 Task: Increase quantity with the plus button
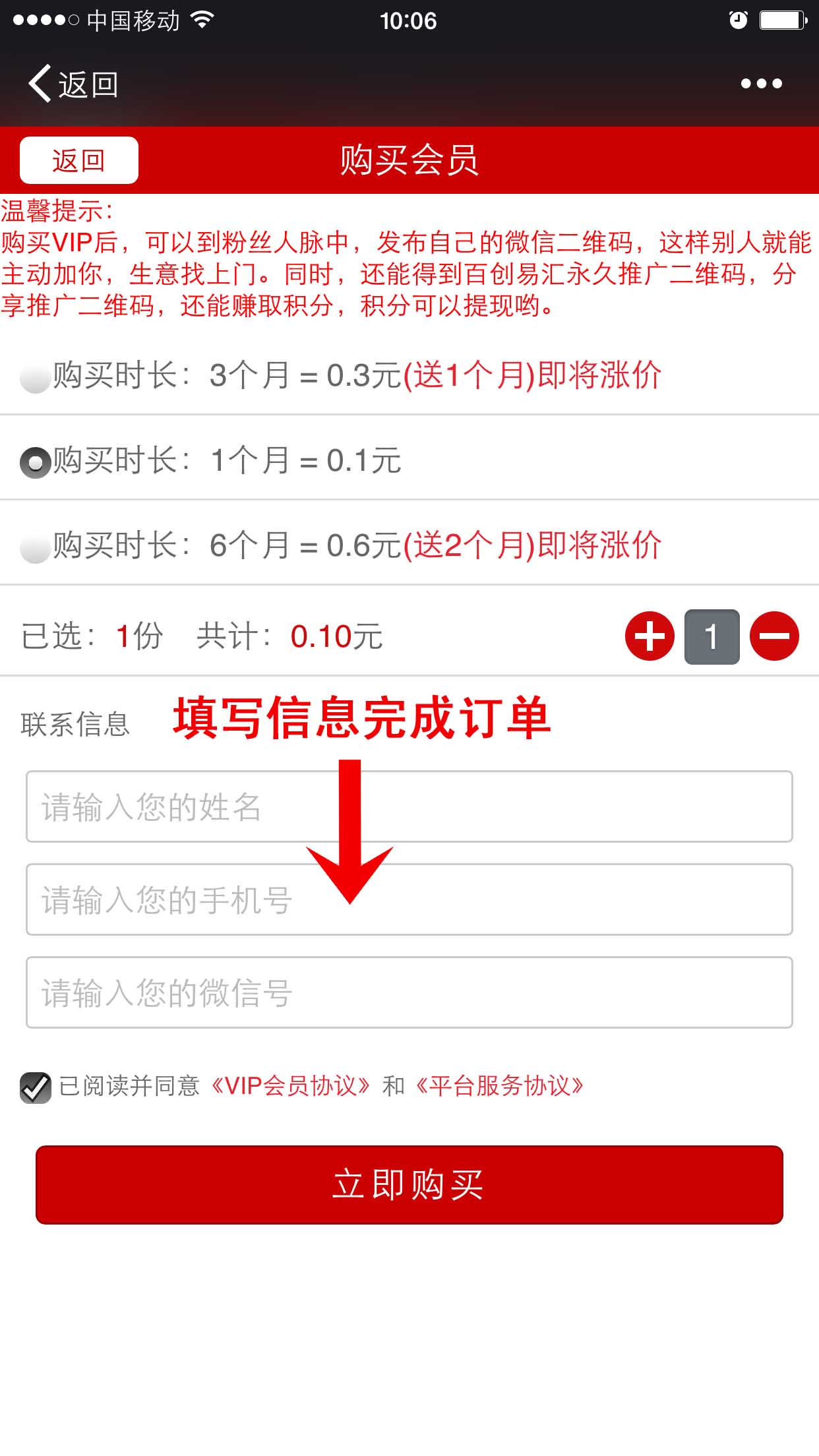pos(650,636)
